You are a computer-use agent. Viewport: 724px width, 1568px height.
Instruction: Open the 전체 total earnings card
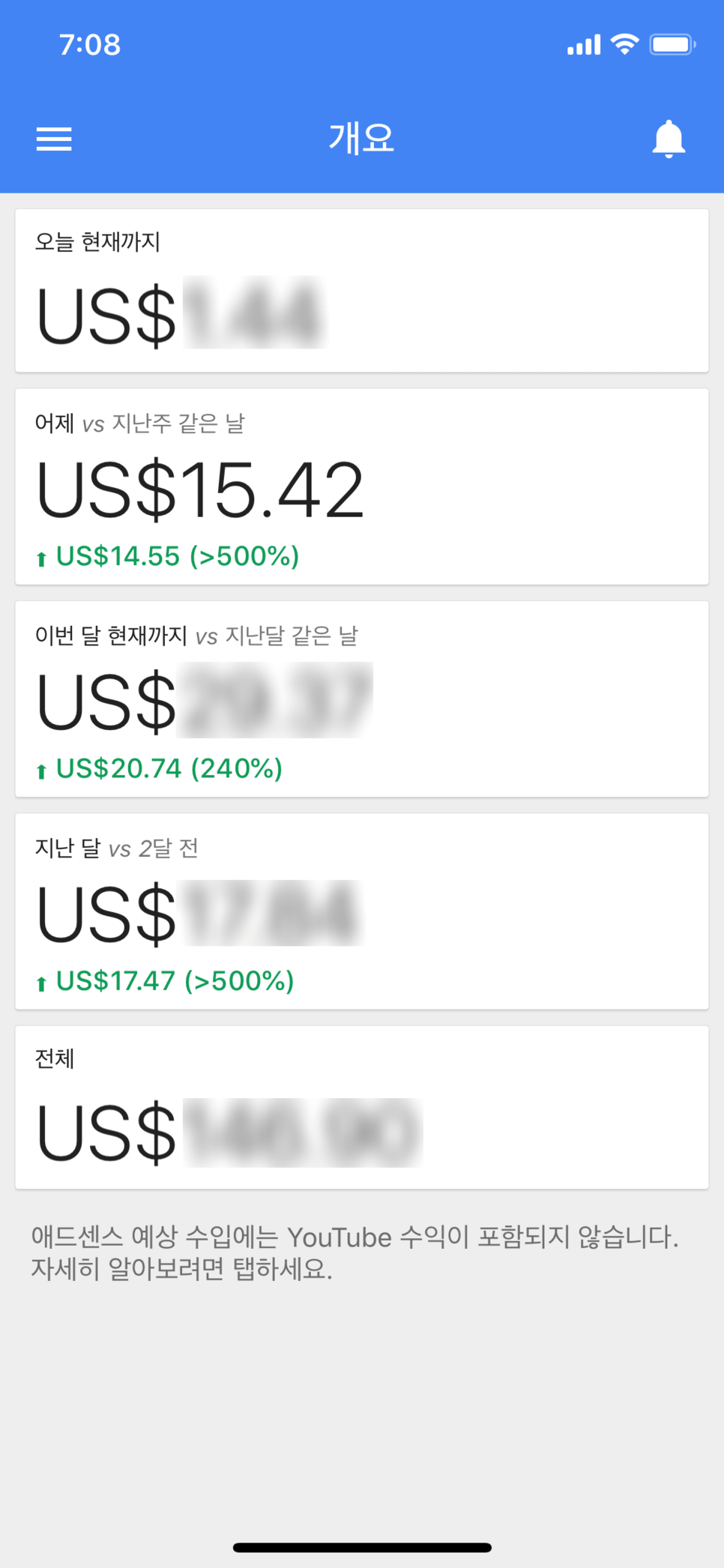tap(362, 1107)
